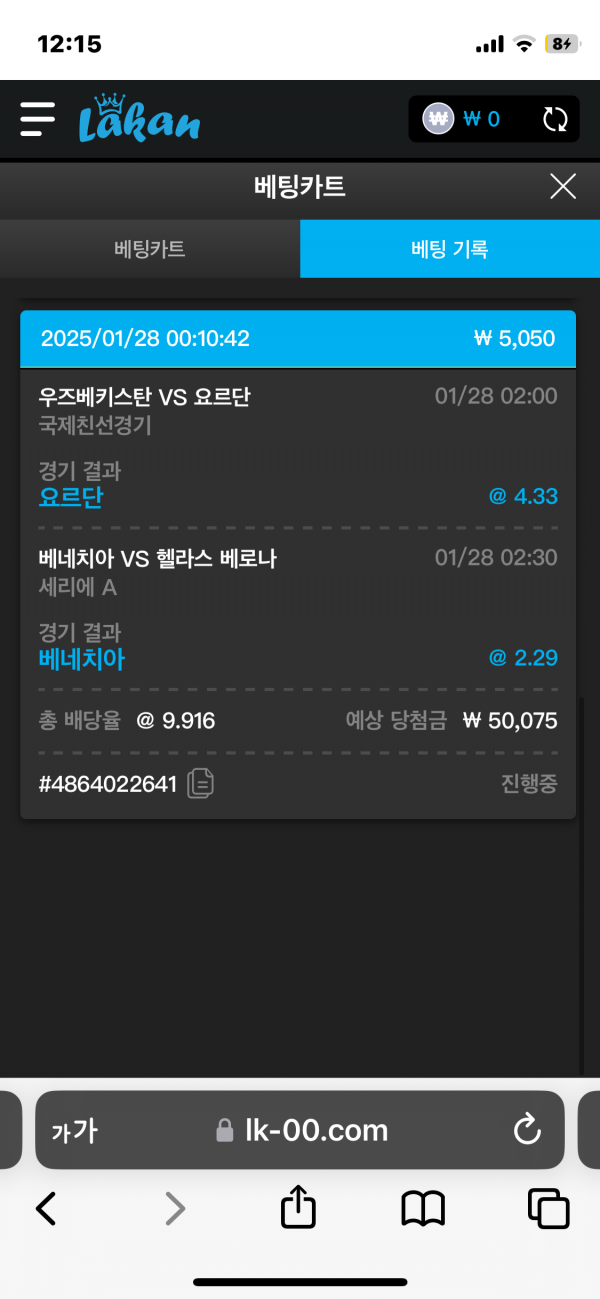
Task: Open Safari text size options 가가
Action: click(75, 1131)
